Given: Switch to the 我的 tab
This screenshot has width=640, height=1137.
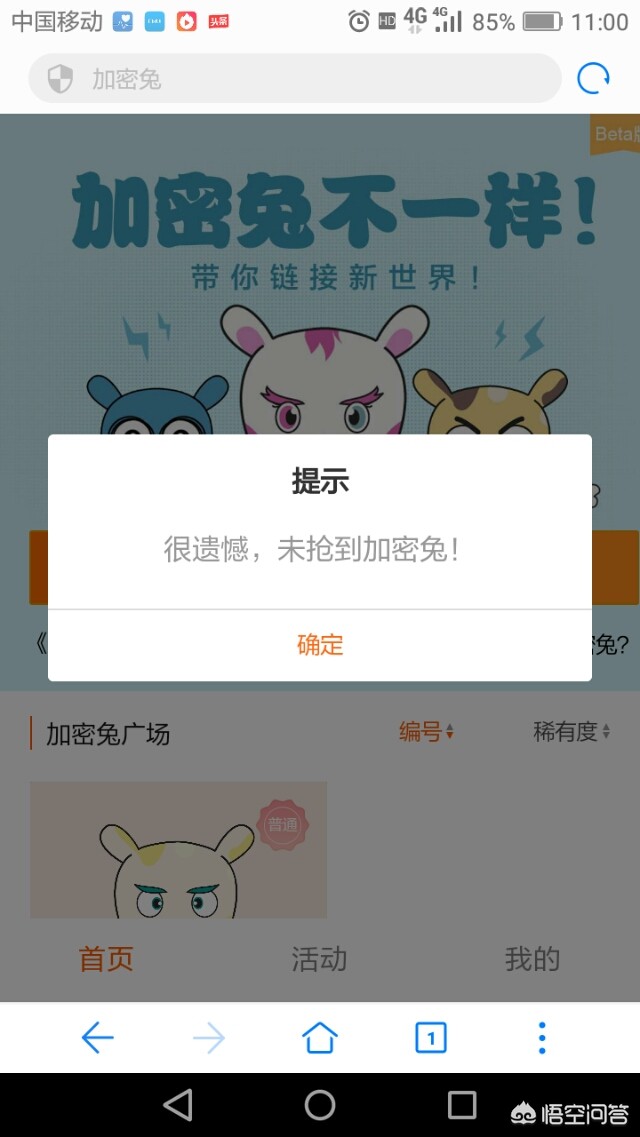Looking at the screenshot, I should click(x=532, y=960).
